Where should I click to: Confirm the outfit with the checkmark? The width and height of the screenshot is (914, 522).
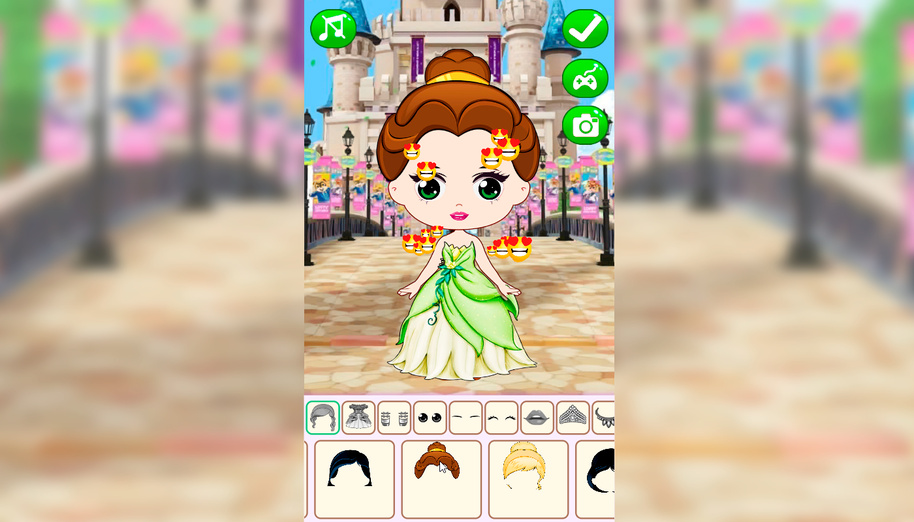pos(585,29)
